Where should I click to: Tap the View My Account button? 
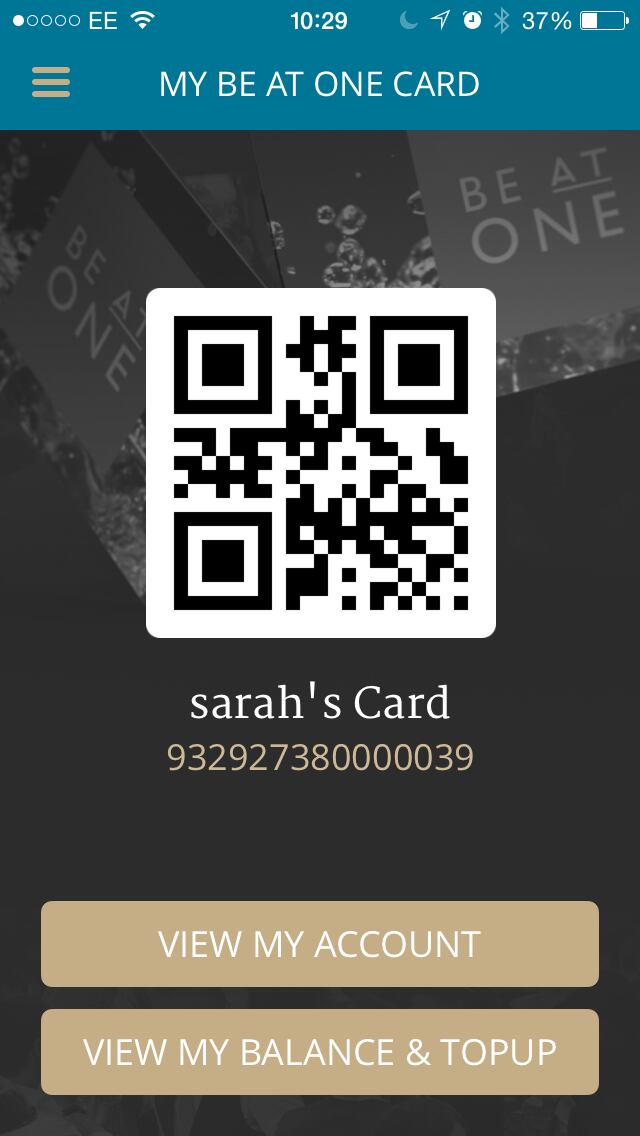click(320, 944)
